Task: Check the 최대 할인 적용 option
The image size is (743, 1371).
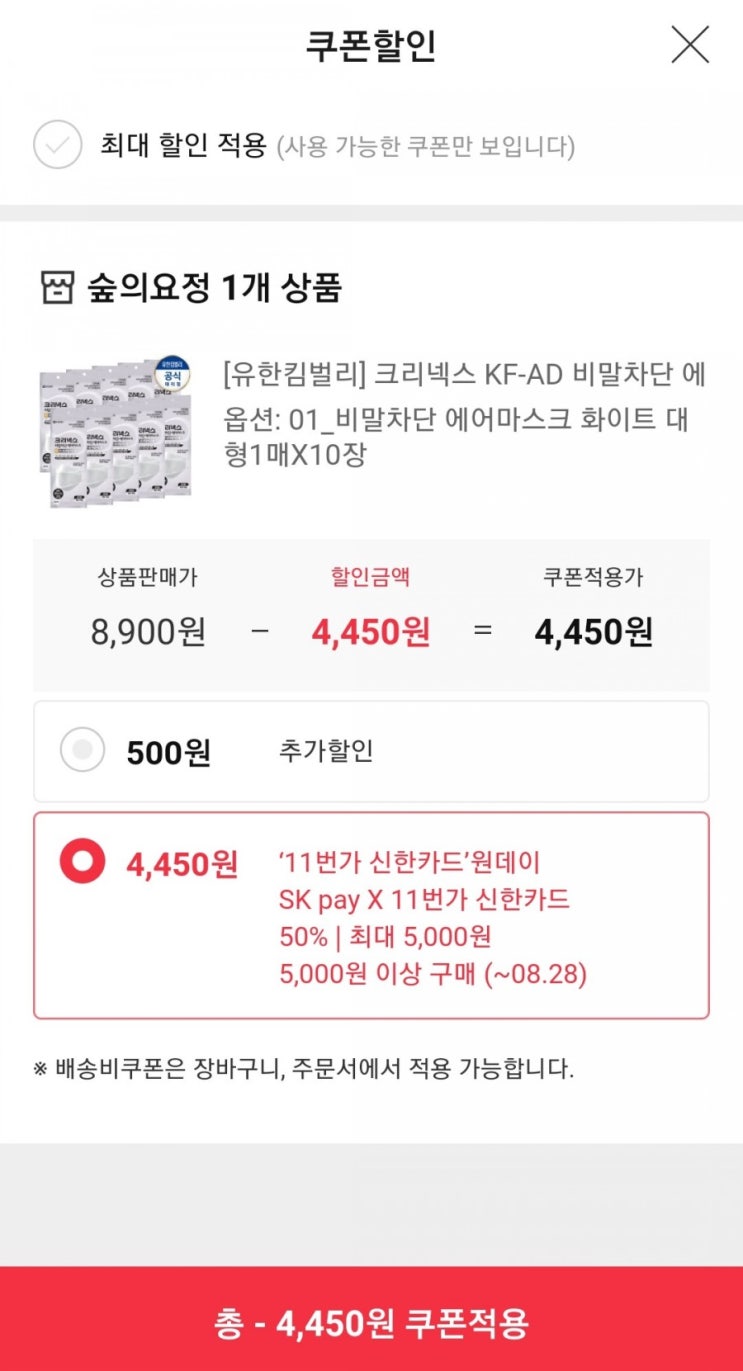Action: [x=58, y=146]
